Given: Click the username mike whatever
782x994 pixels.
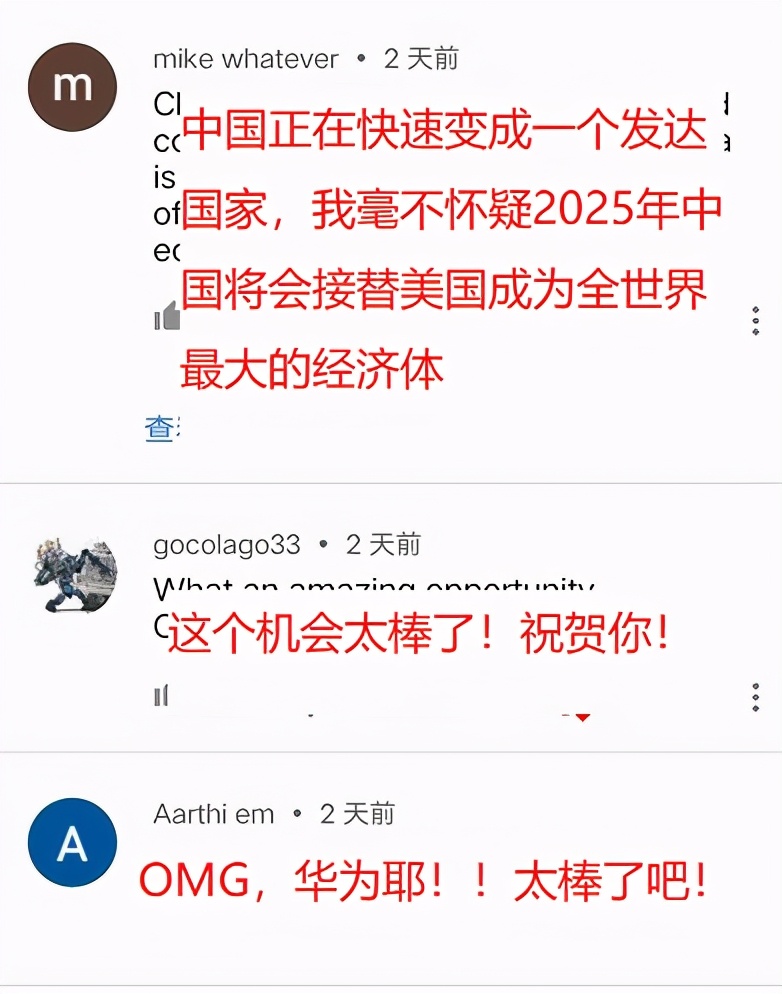Looking at the screenshot, I should point(246,59).
